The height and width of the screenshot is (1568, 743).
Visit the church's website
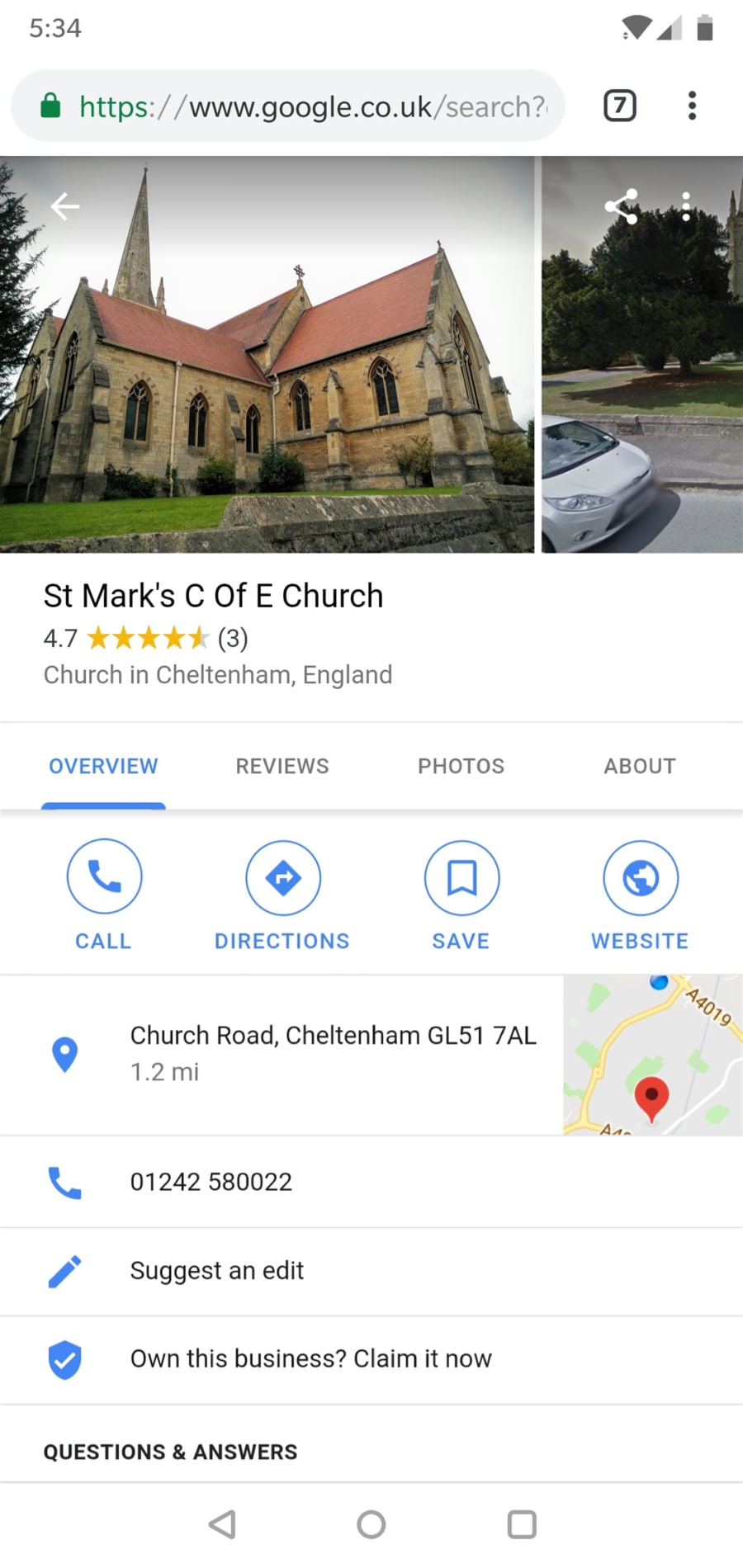(x=640, y=894)
